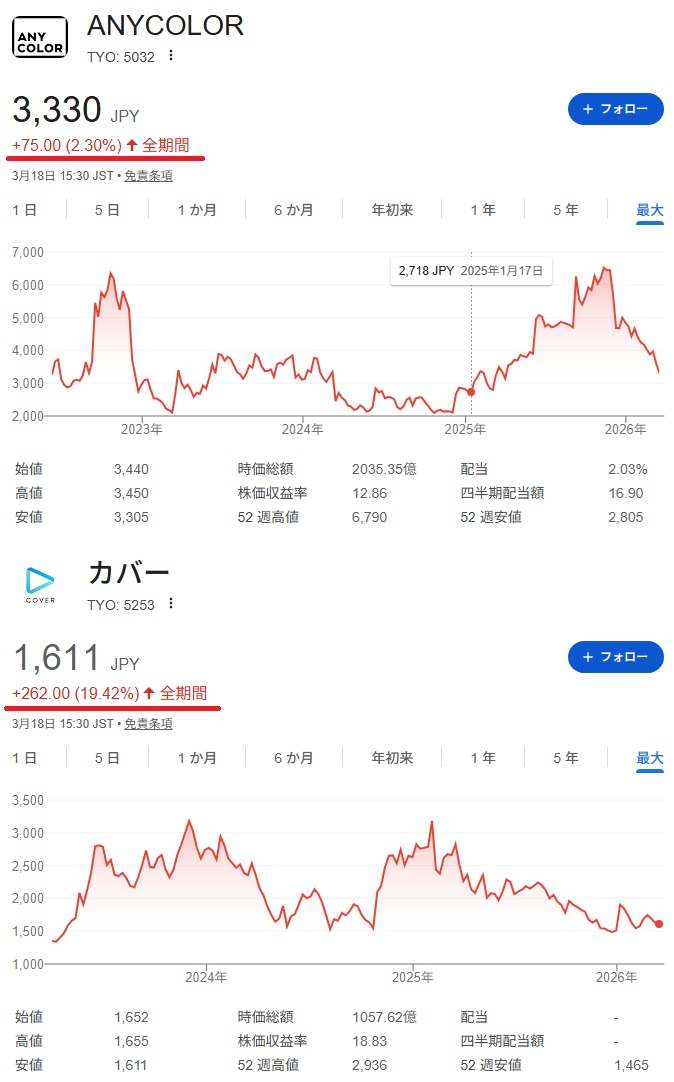
Task: Follow the カバー stock
Action: pos(615,657)
